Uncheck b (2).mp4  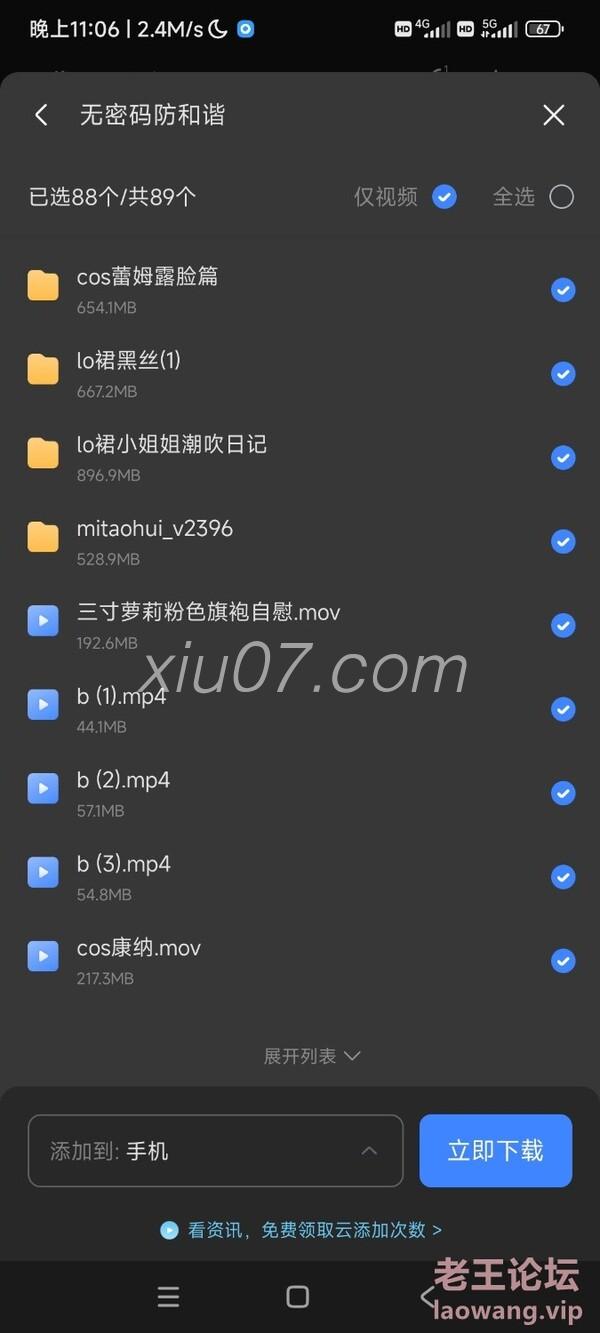point(564,793)
